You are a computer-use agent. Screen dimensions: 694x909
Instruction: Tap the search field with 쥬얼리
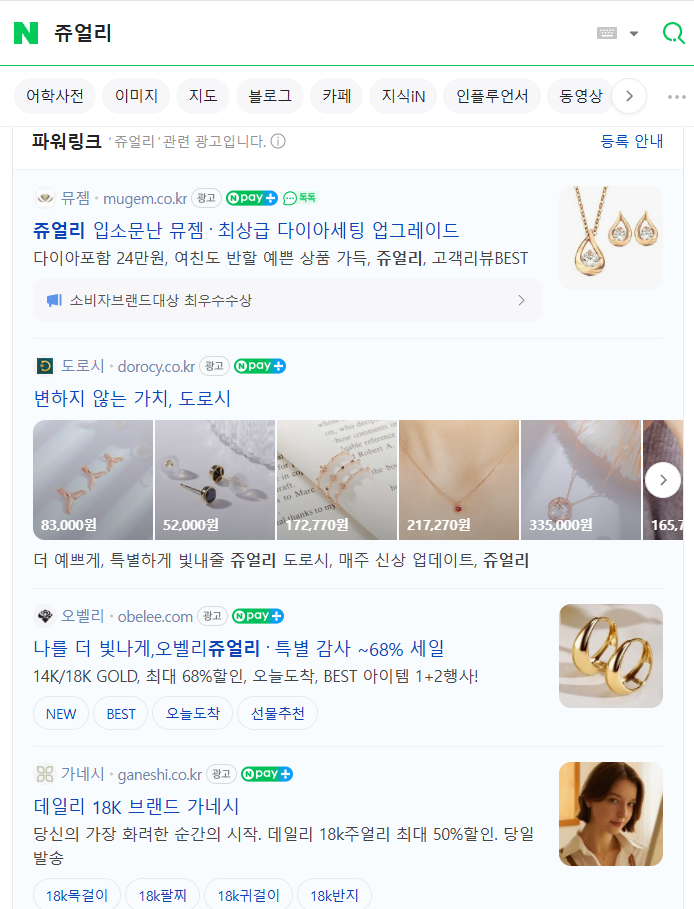click(x=300, y=33)
